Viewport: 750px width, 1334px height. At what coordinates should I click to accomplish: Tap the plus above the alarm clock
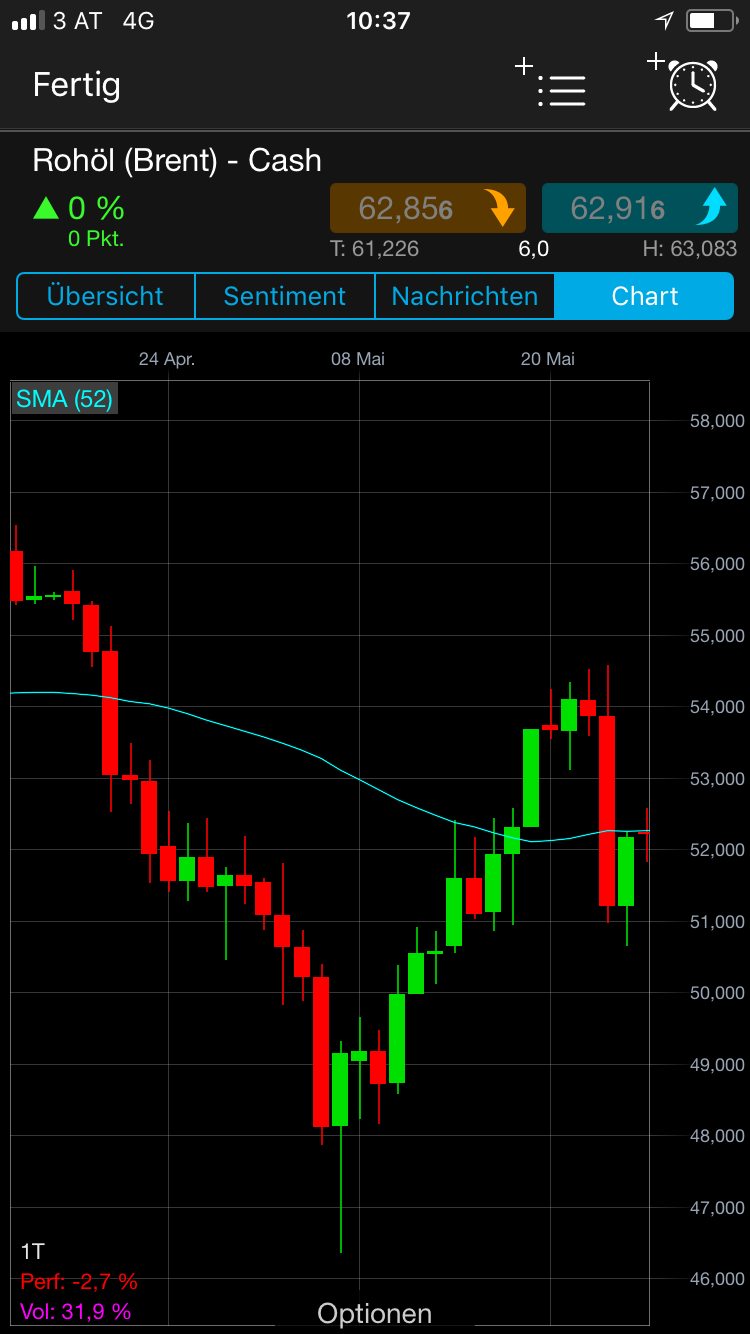point(657,62)
